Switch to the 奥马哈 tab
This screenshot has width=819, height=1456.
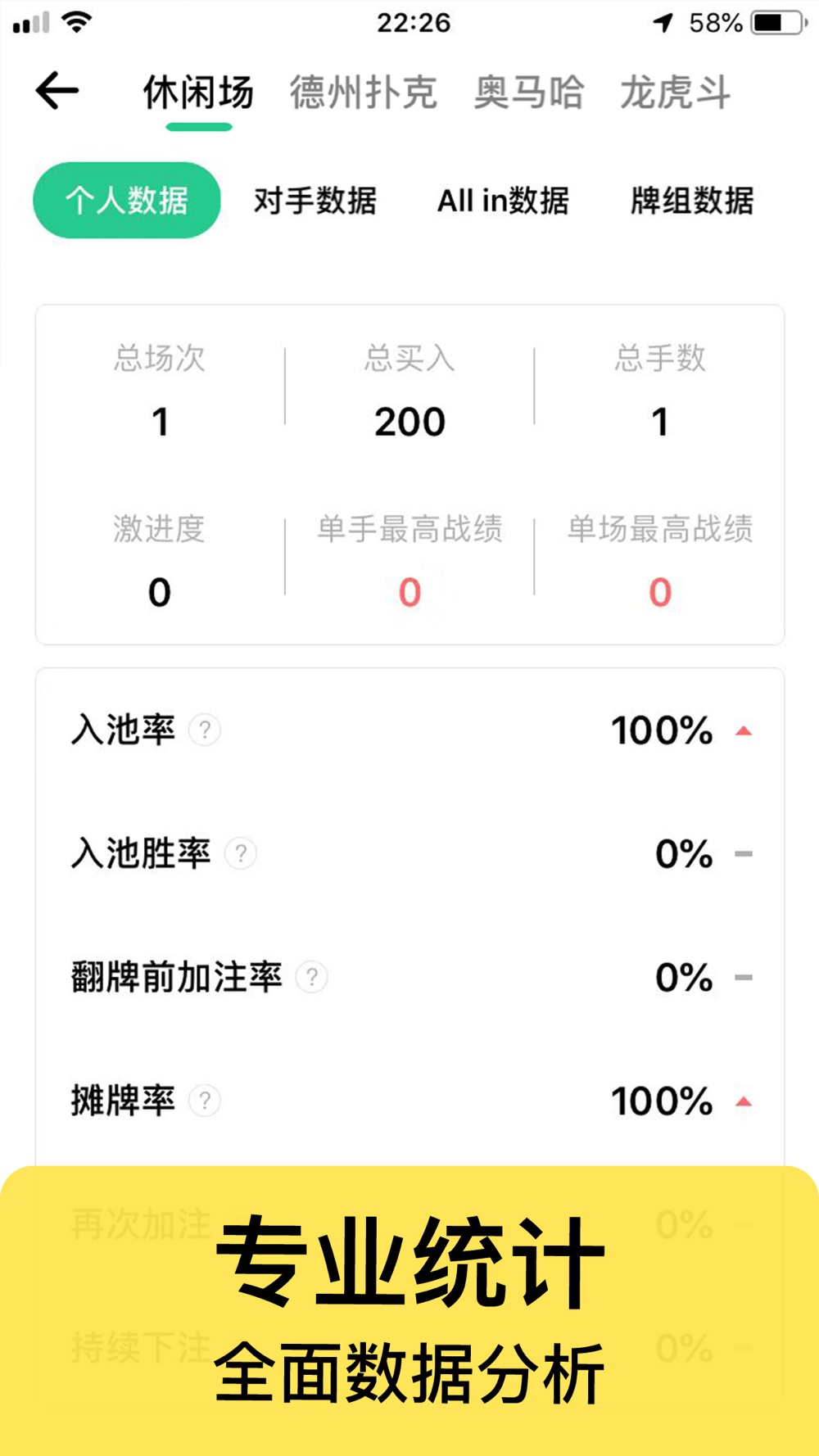[x=528, y=92]
